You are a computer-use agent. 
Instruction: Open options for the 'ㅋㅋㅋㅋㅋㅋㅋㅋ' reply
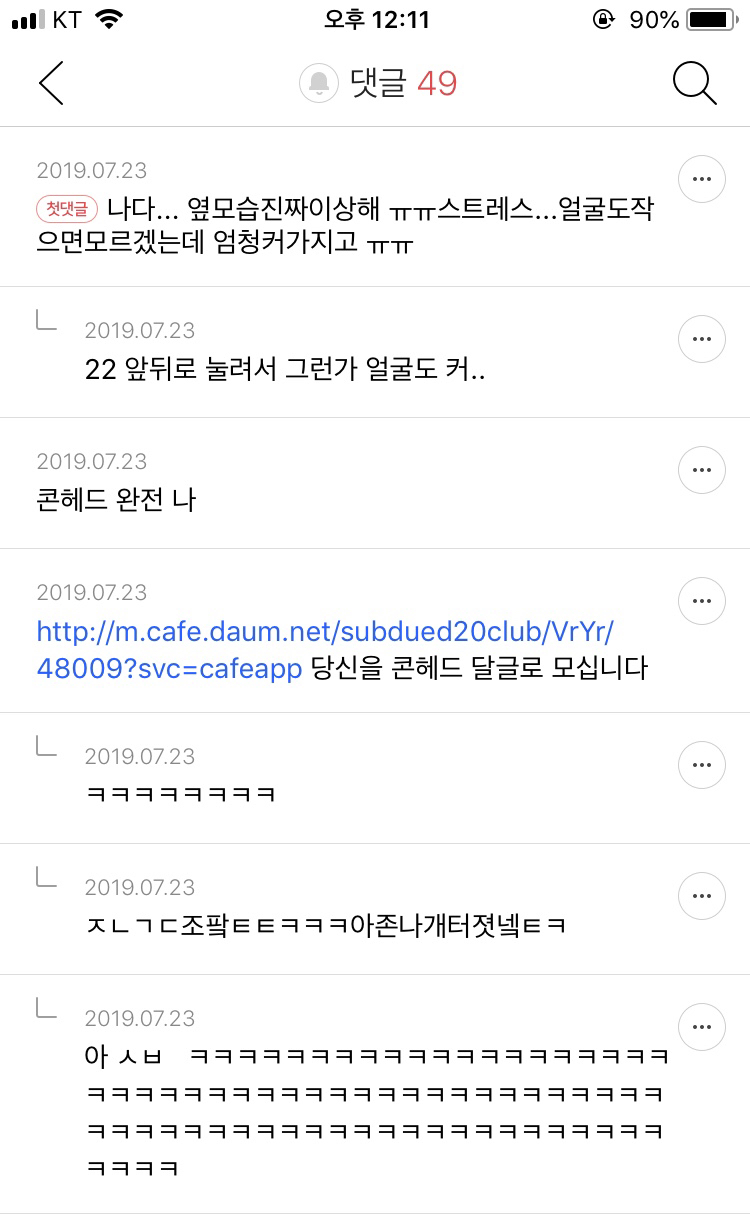[702, 766]
